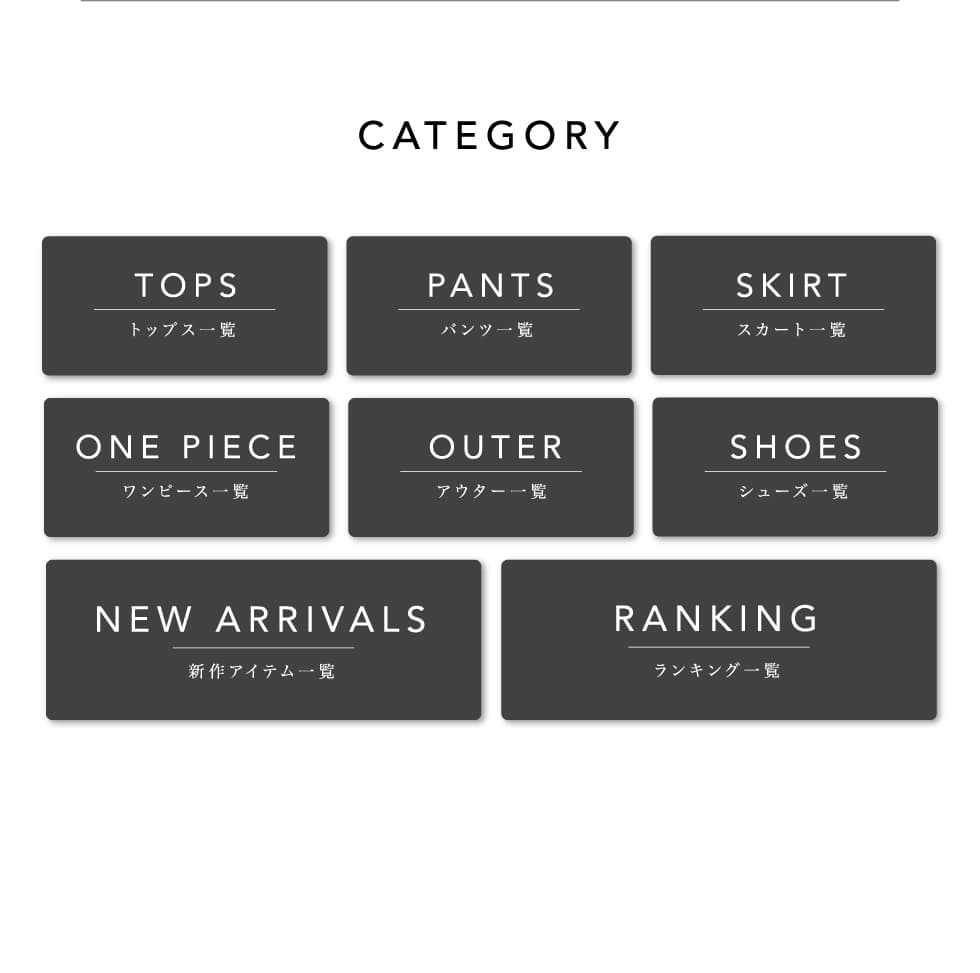Show NEW ARRIVALS items

point(263,640)
